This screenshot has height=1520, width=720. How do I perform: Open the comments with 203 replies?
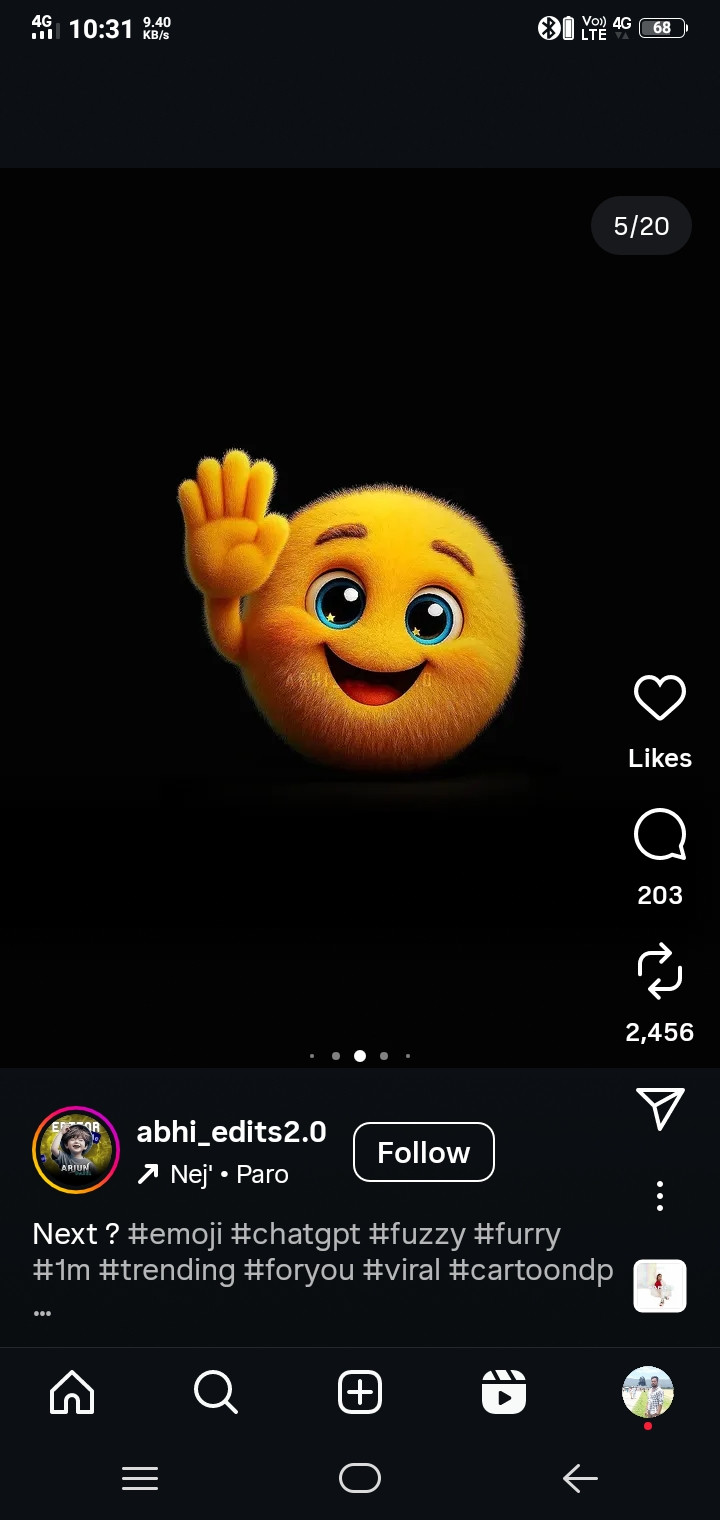(660, 835)
